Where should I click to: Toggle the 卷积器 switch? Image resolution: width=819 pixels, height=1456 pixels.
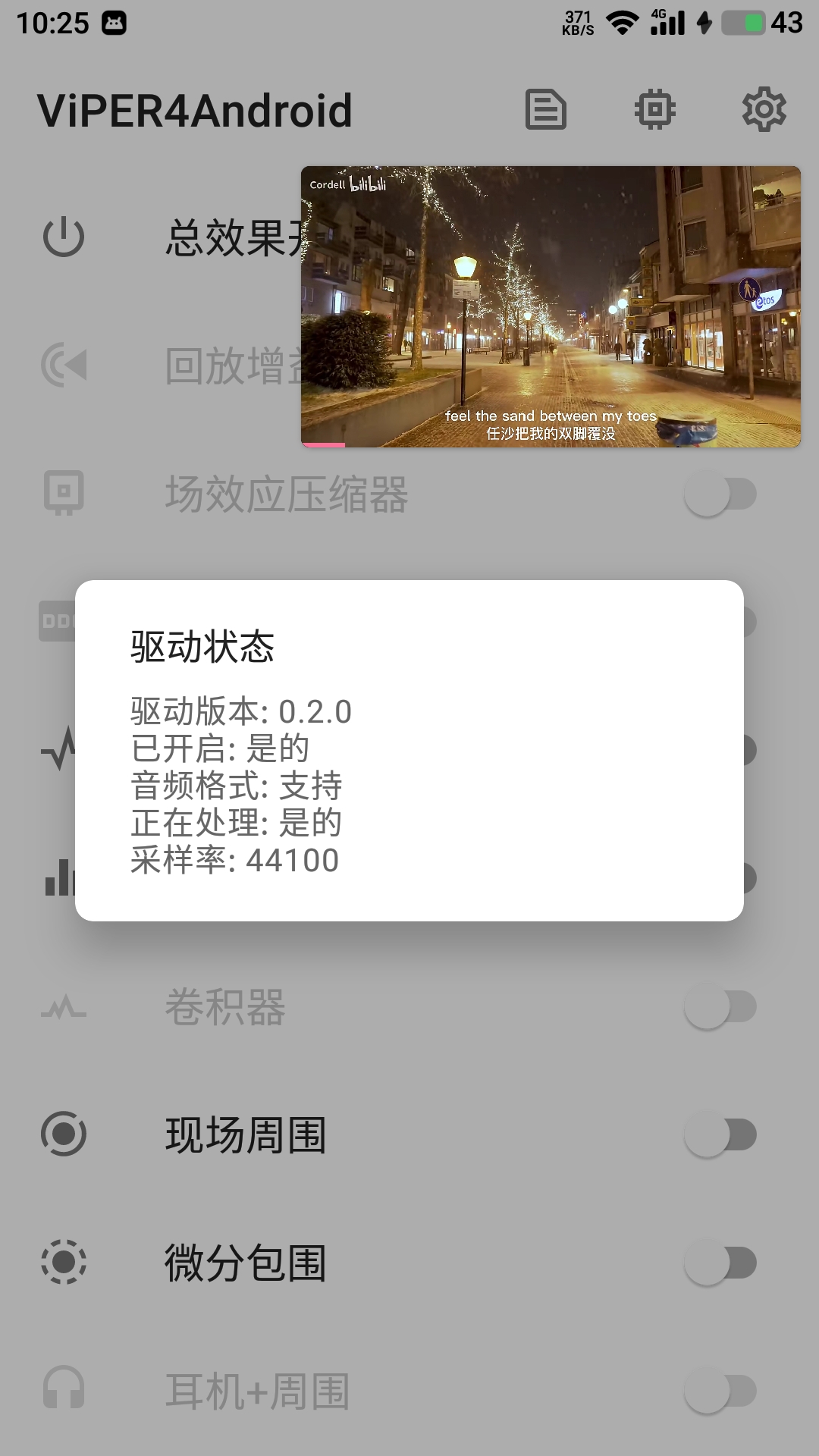(720, 1007)
